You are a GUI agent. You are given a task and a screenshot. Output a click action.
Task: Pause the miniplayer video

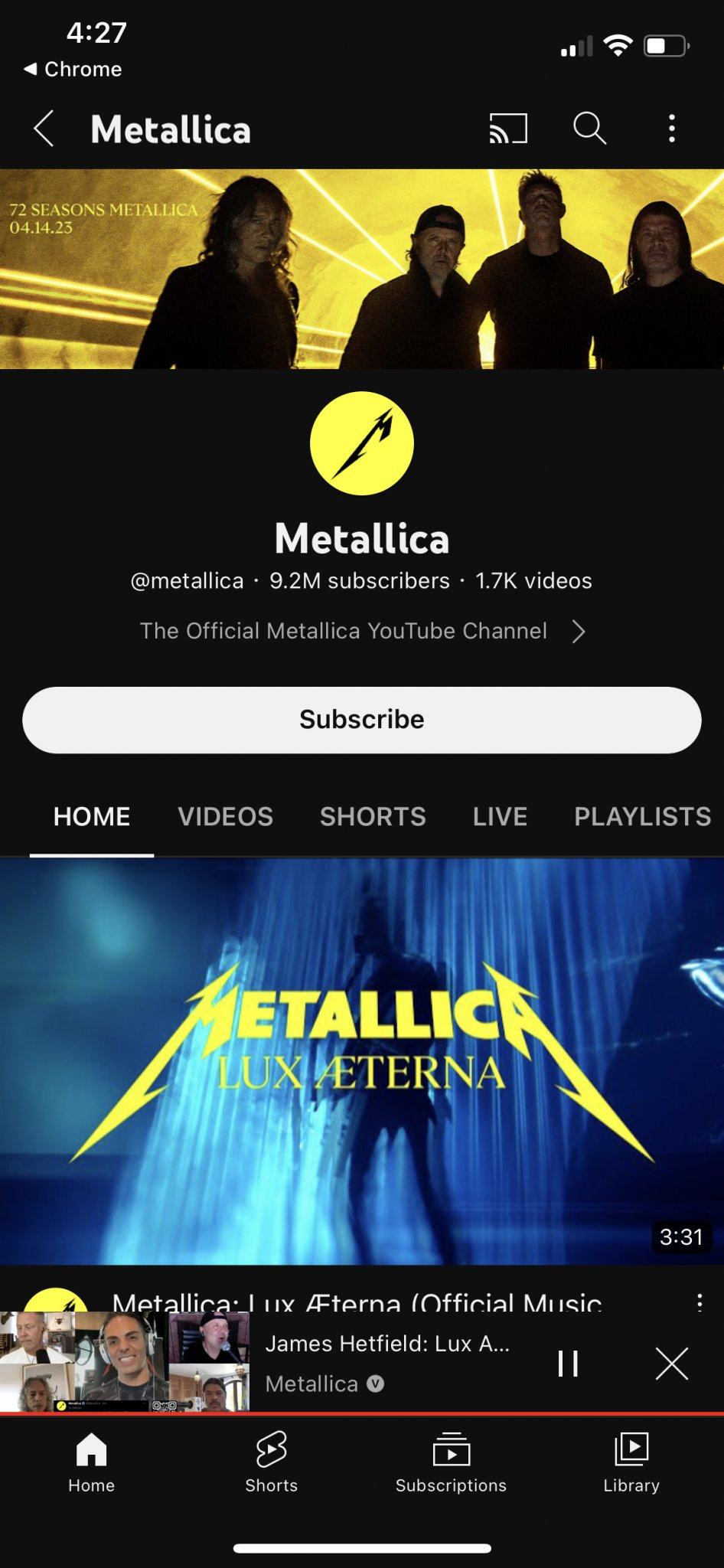pos(568,1364)
